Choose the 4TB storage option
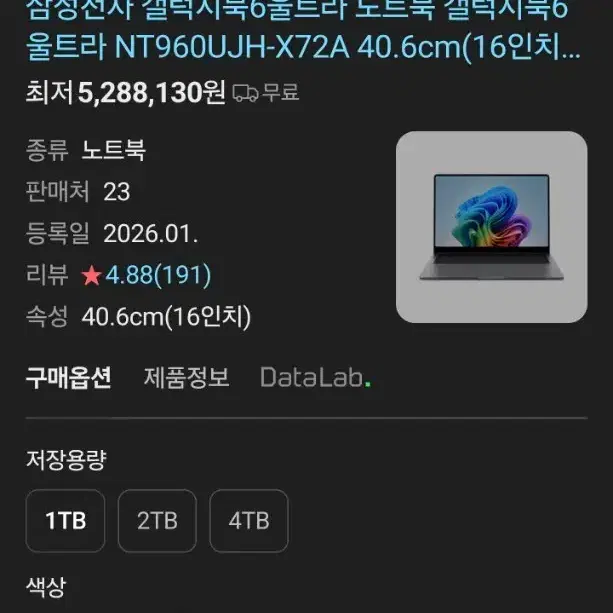 [x=249, y=521]
